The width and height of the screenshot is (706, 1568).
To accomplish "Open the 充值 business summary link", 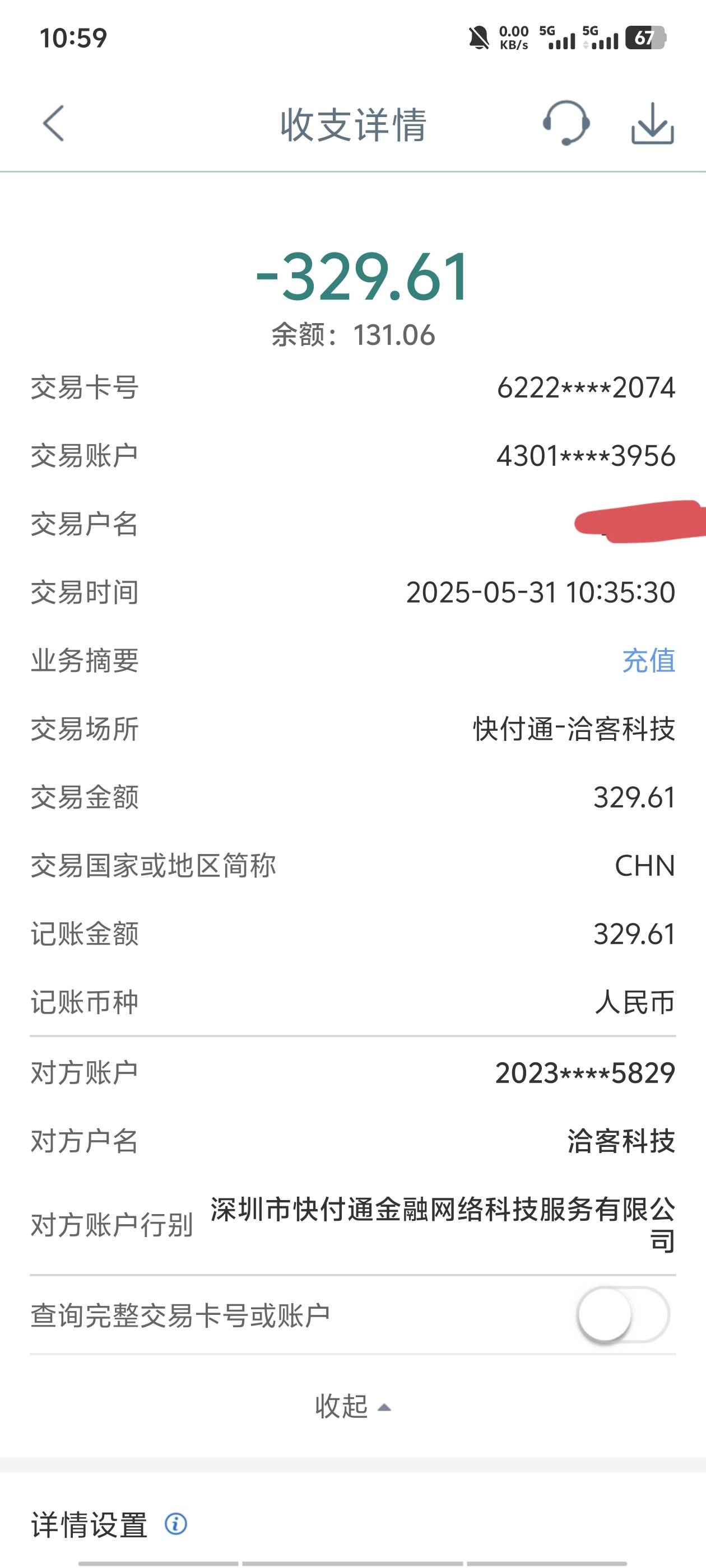I will click(649, 660).
